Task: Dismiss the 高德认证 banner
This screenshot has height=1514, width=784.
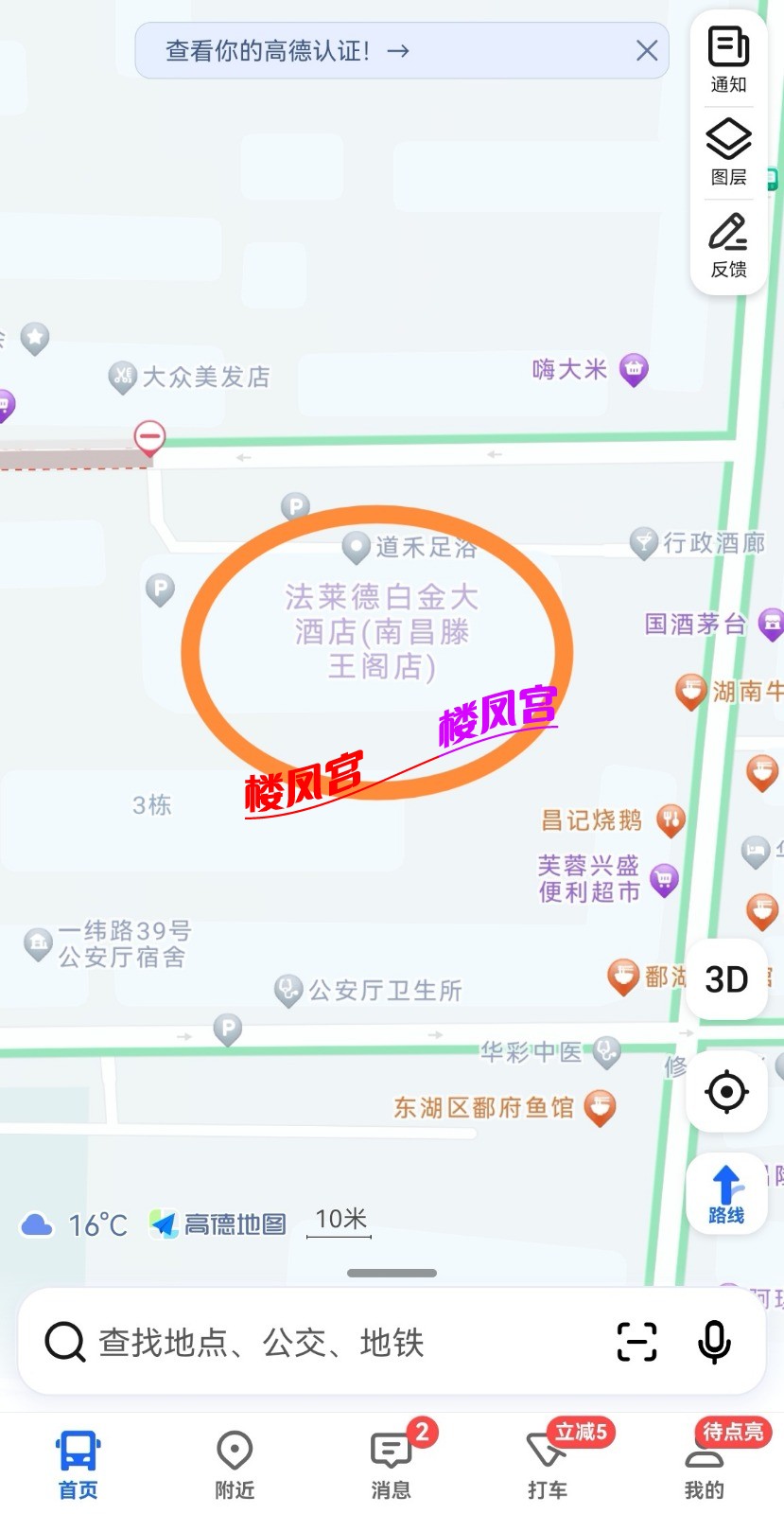Action: click(x=647, y=51)
